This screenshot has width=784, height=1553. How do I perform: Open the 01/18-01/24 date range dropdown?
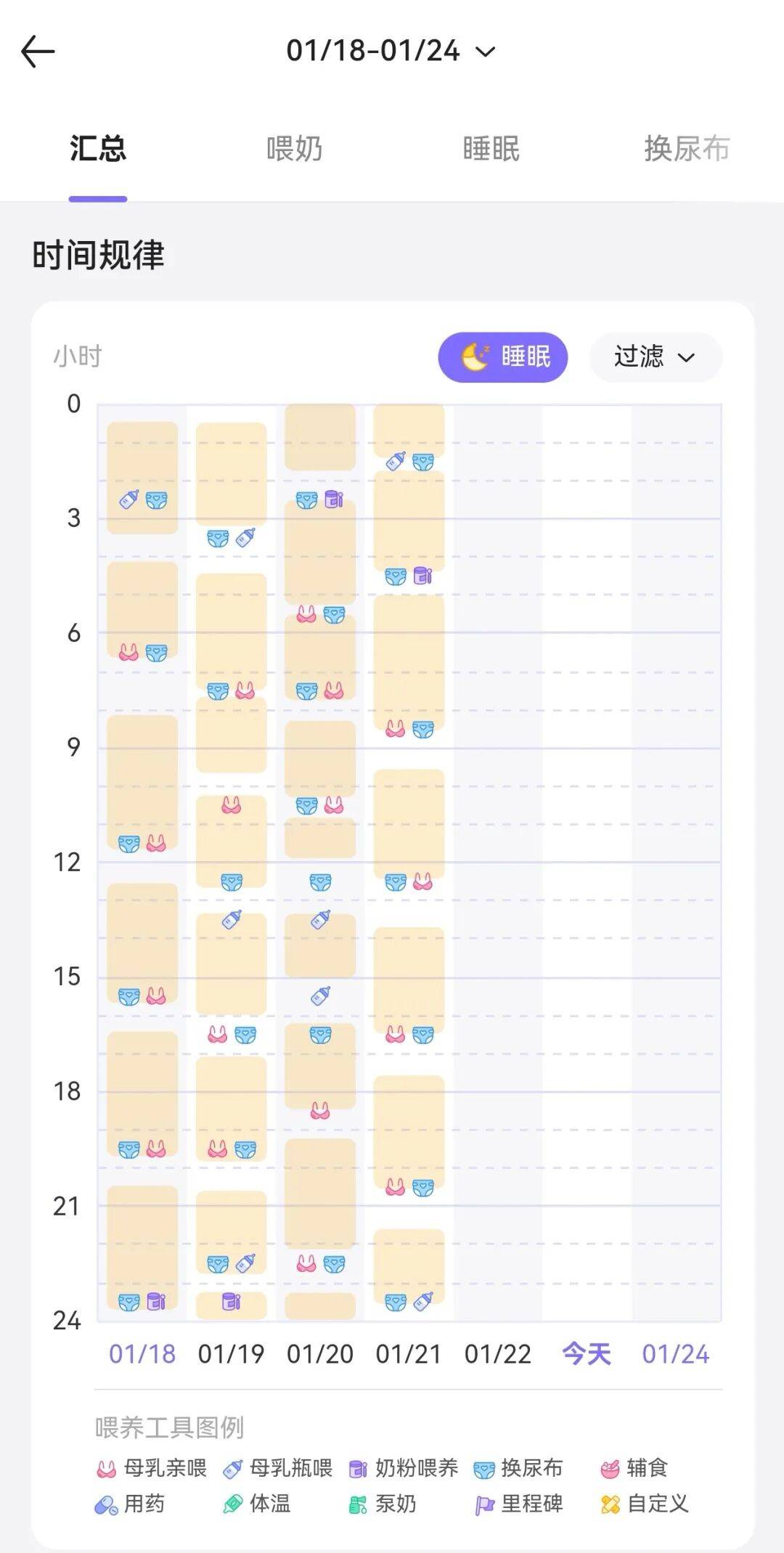click(x=391, y=52)
